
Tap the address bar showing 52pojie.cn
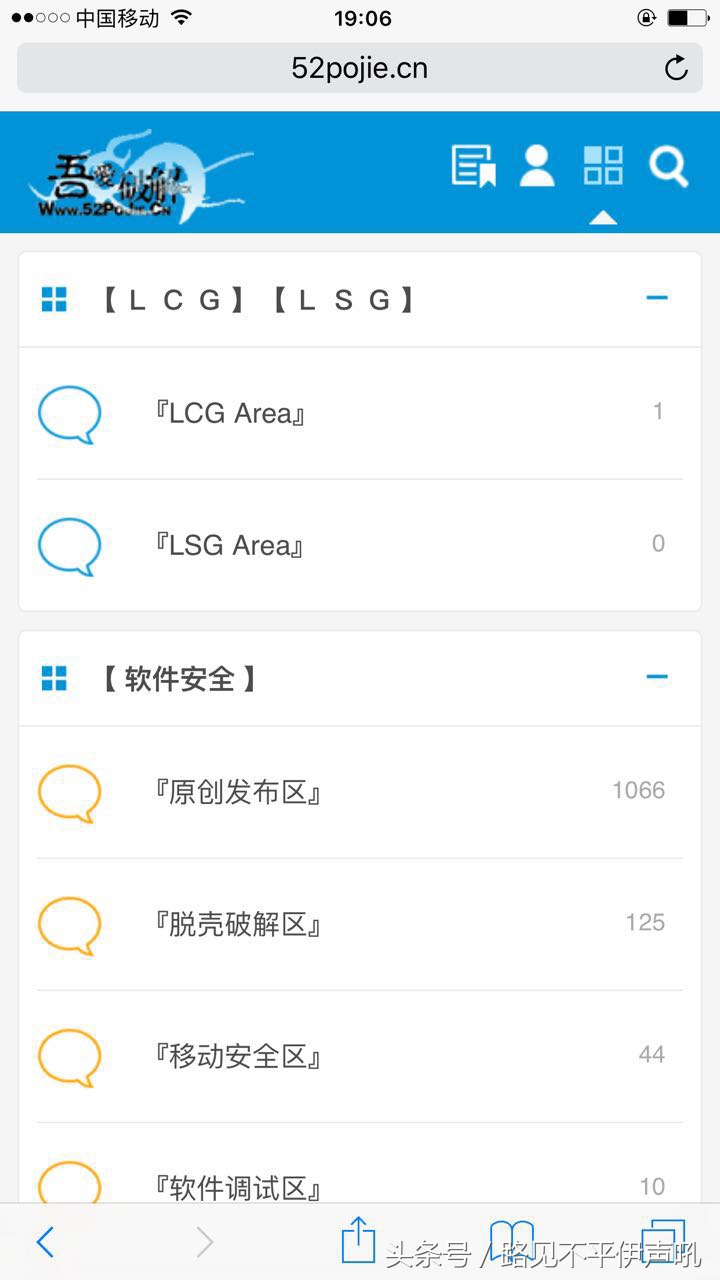pyautogui.click(x=360, y=68)
